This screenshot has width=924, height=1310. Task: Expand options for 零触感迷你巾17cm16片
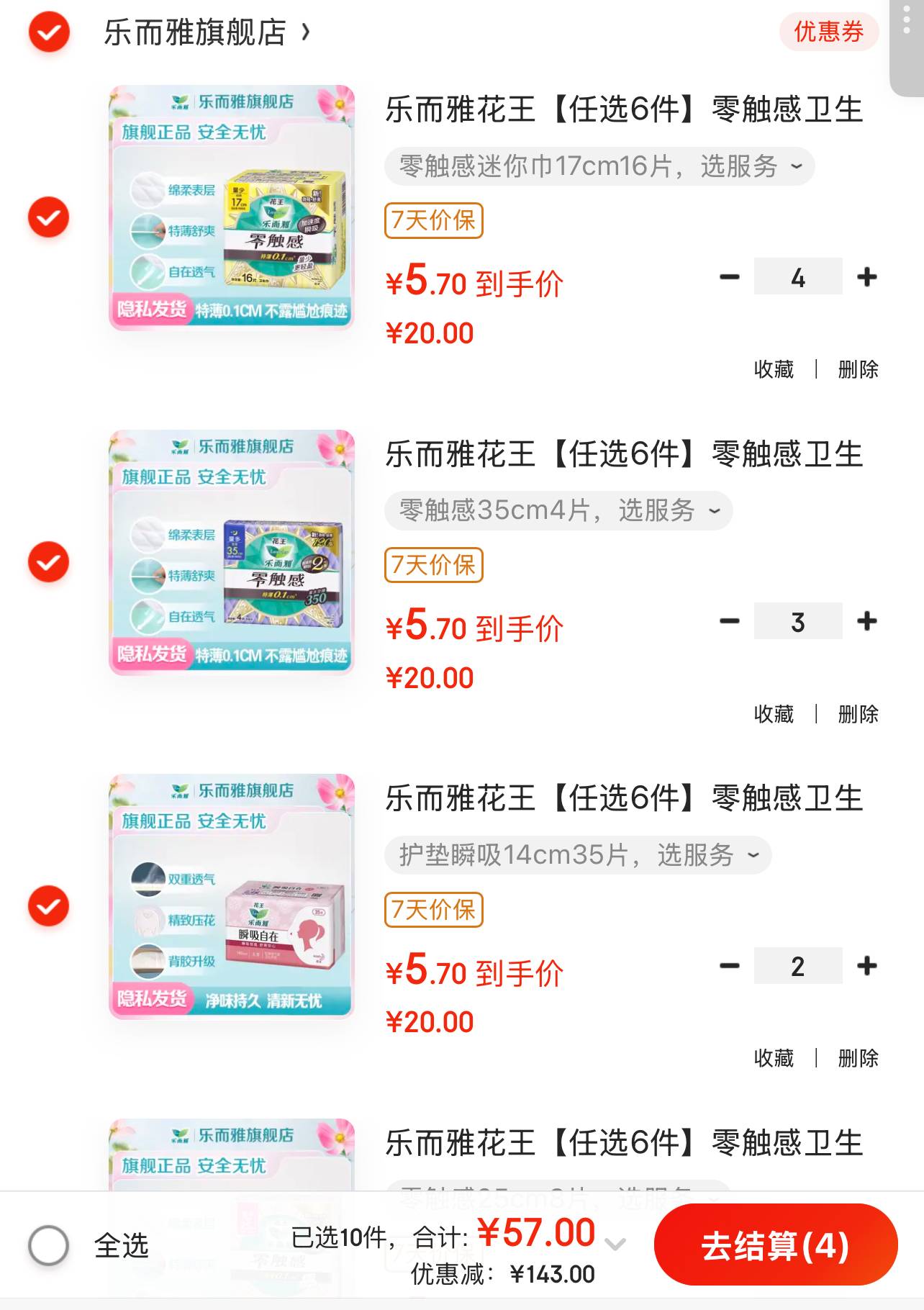coord(599,167)
